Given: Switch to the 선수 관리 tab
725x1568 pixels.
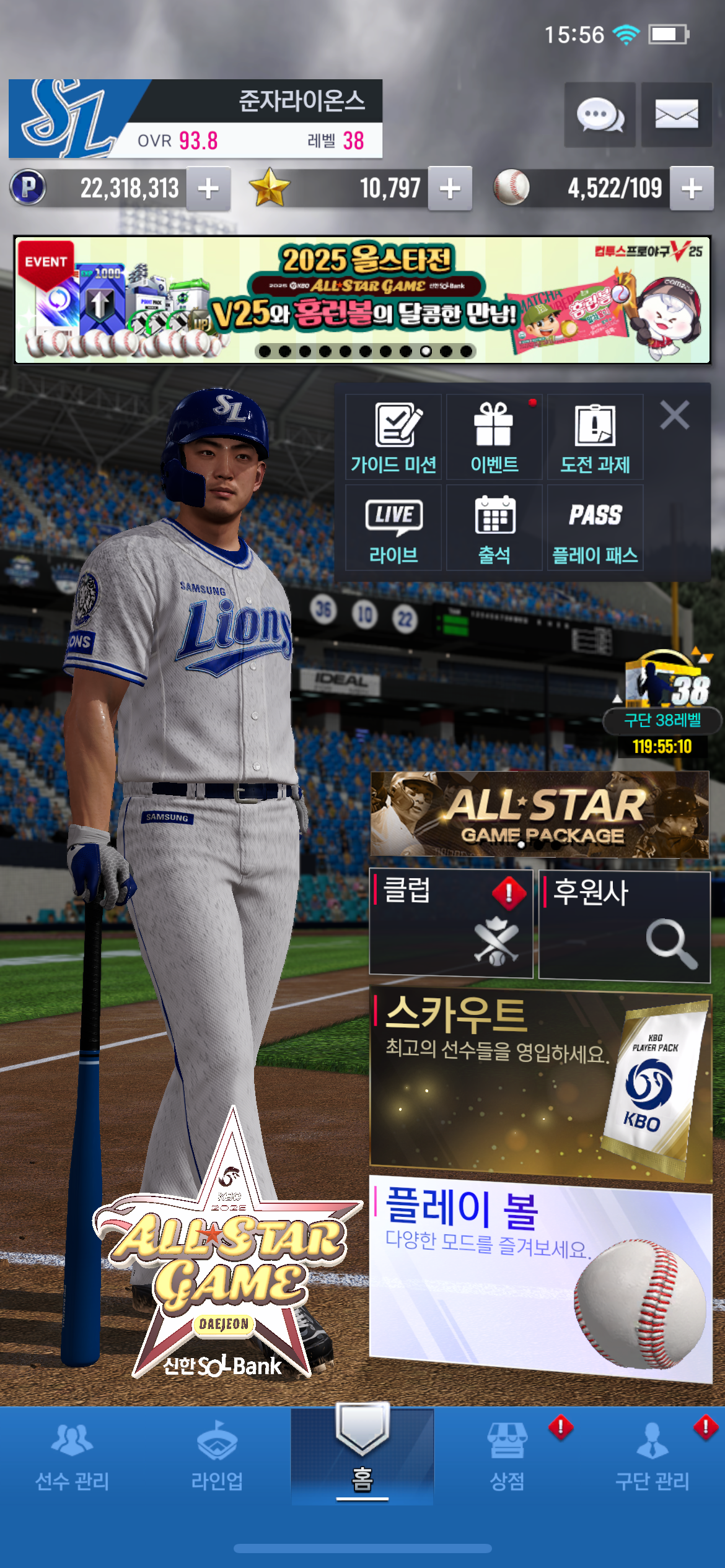Looking at the screenshot, I should click(x=72, y=1456).
